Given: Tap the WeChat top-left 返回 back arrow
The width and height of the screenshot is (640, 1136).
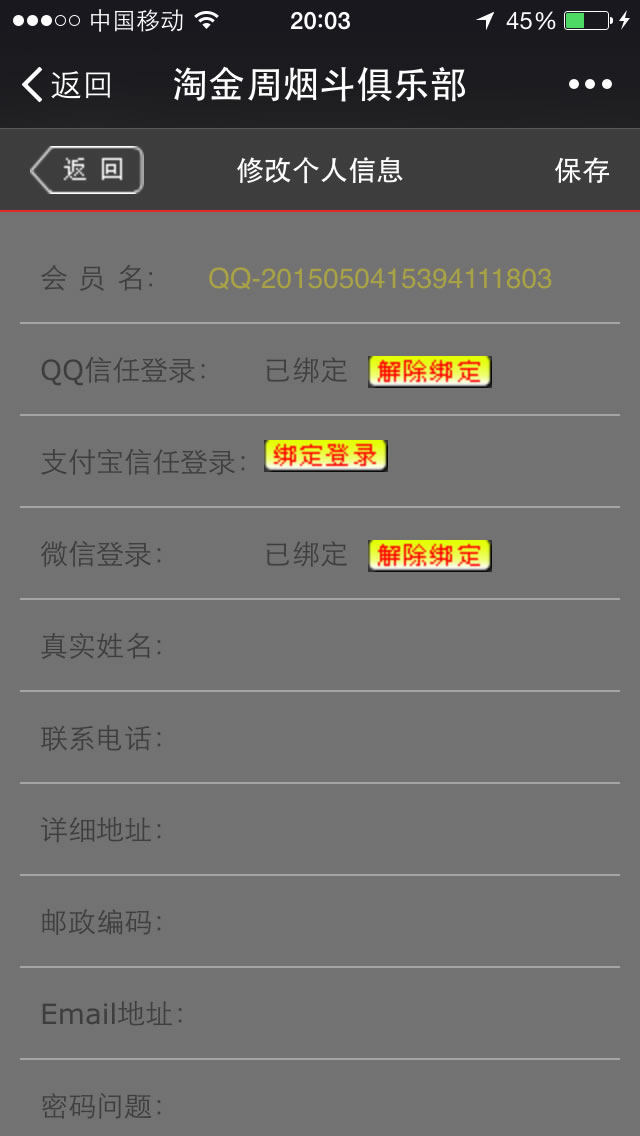Looking at the screenshot, I should (x=65, y=85).
